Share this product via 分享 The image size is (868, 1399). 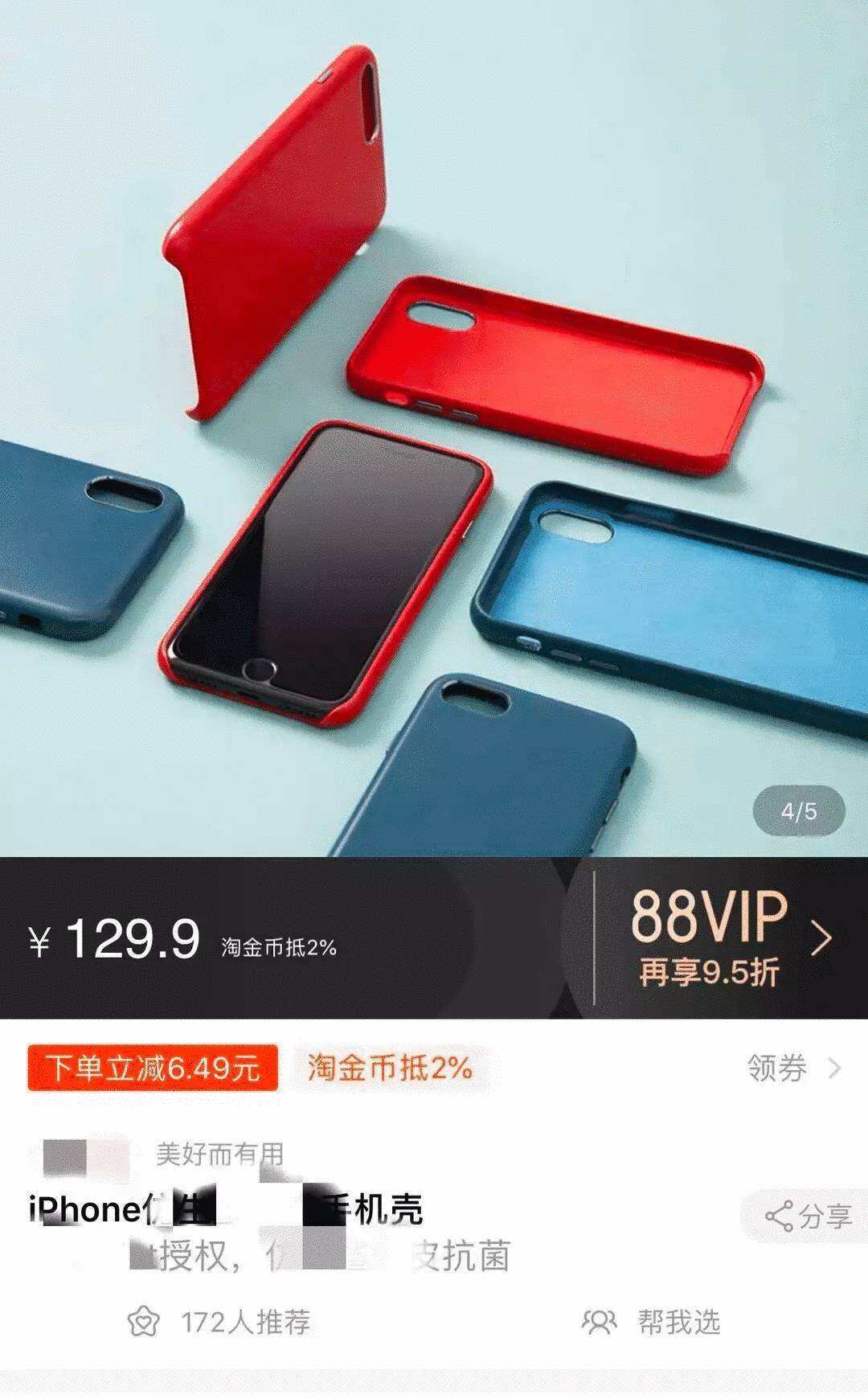click(808, 1216)
